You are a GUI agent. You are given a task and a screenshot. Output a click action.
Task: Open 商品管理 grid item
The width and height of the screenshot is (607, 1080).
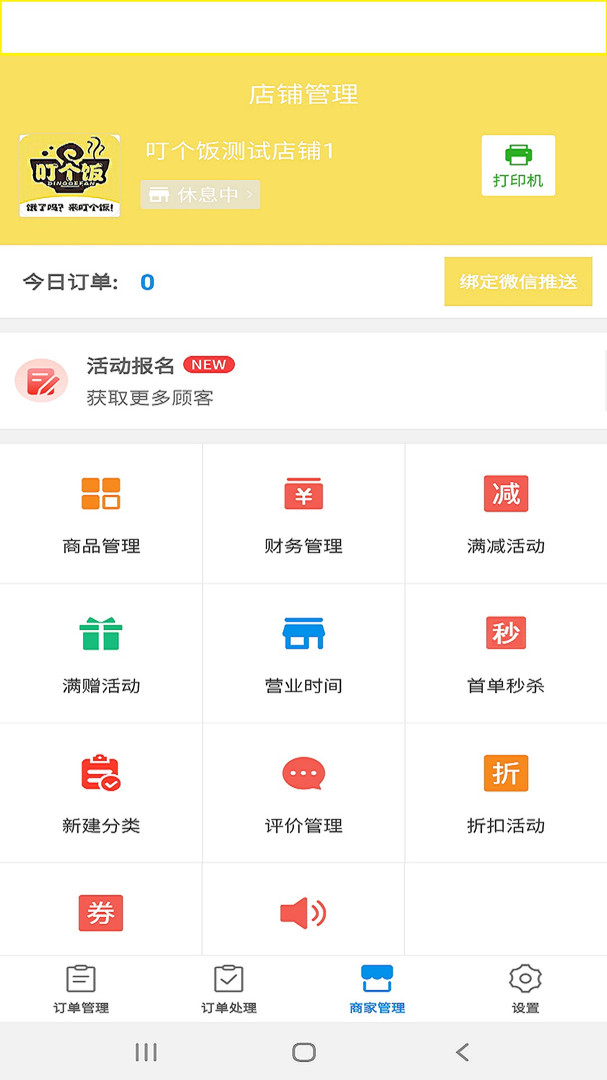101,514
